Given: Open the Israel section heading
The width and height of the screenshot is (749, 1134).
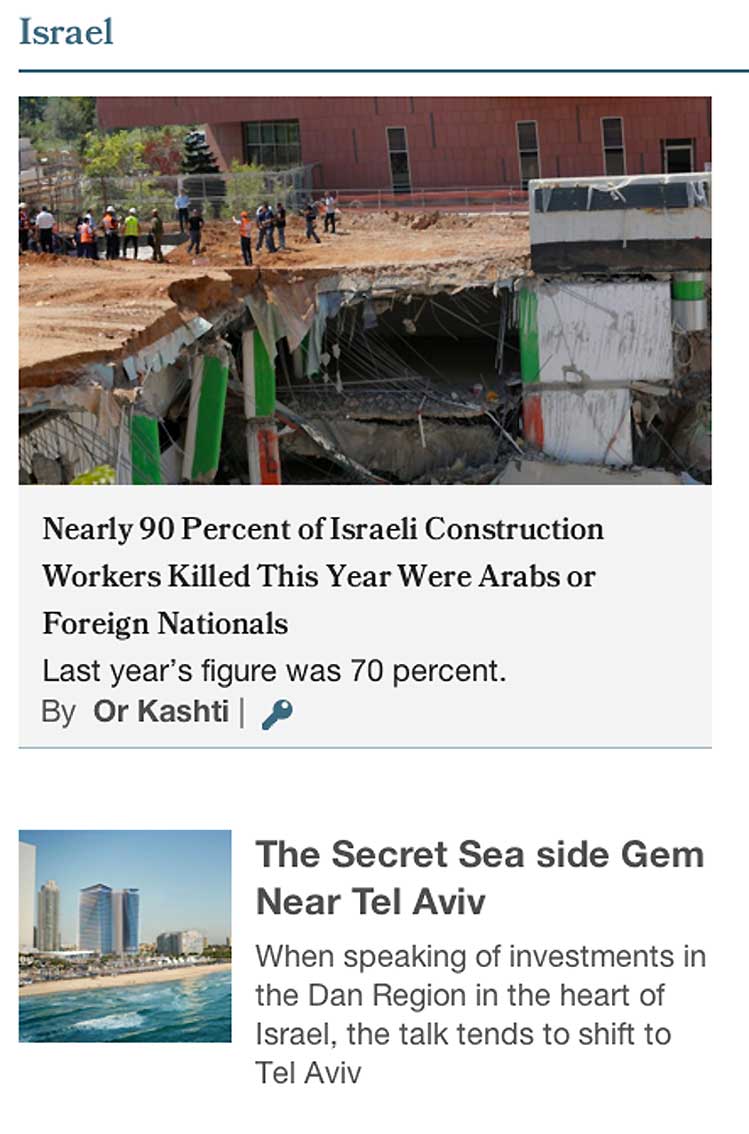Looking at the screenshot, I should tap(66, 33).
